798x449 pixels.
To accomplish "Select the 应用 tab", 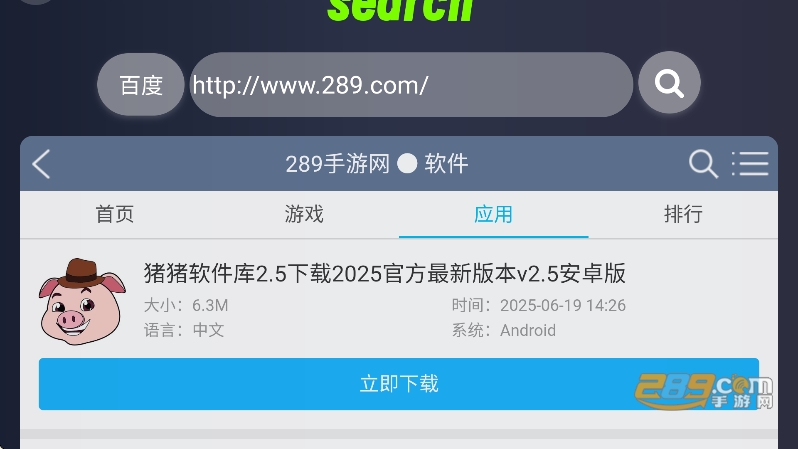I will (x=493, y=214).
